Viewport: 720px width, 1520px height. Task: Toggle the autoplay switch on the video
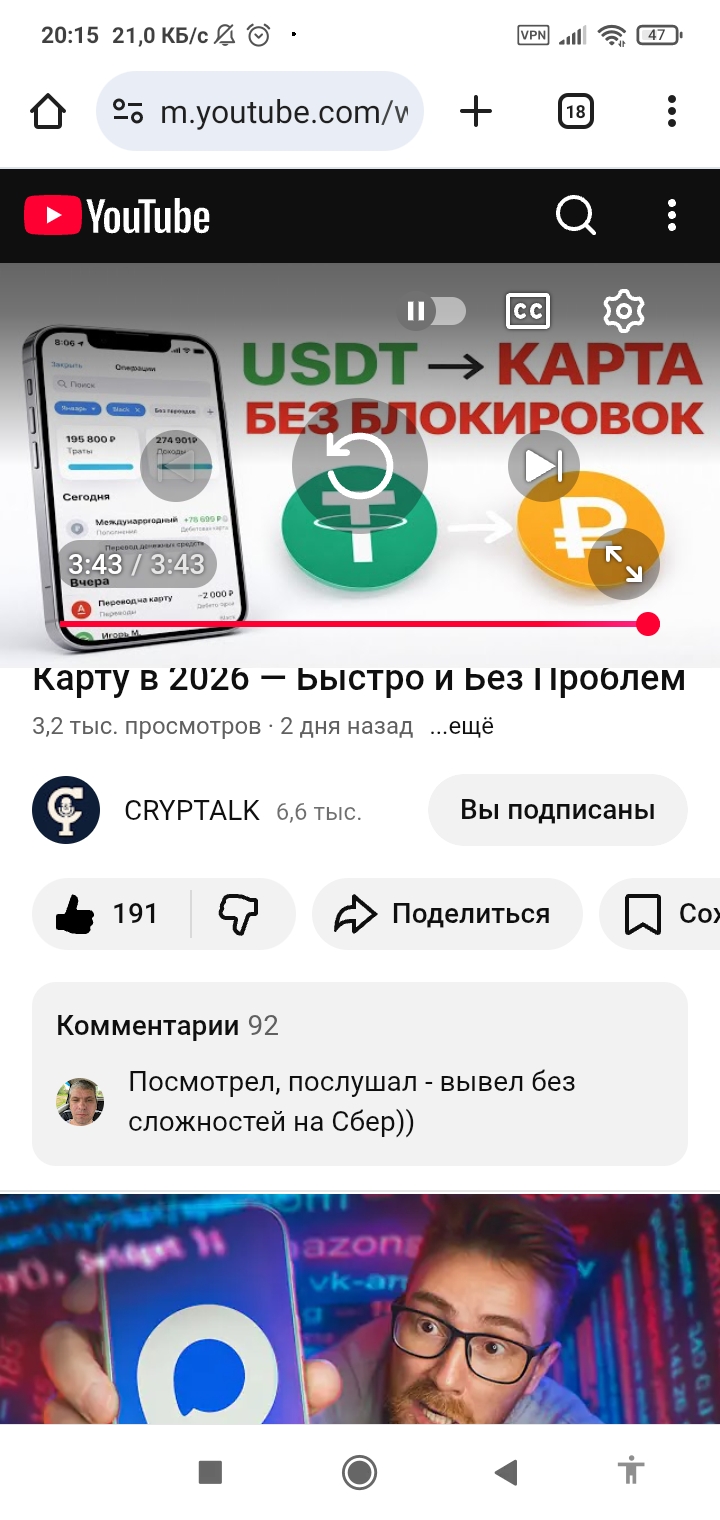click(433, 311)
